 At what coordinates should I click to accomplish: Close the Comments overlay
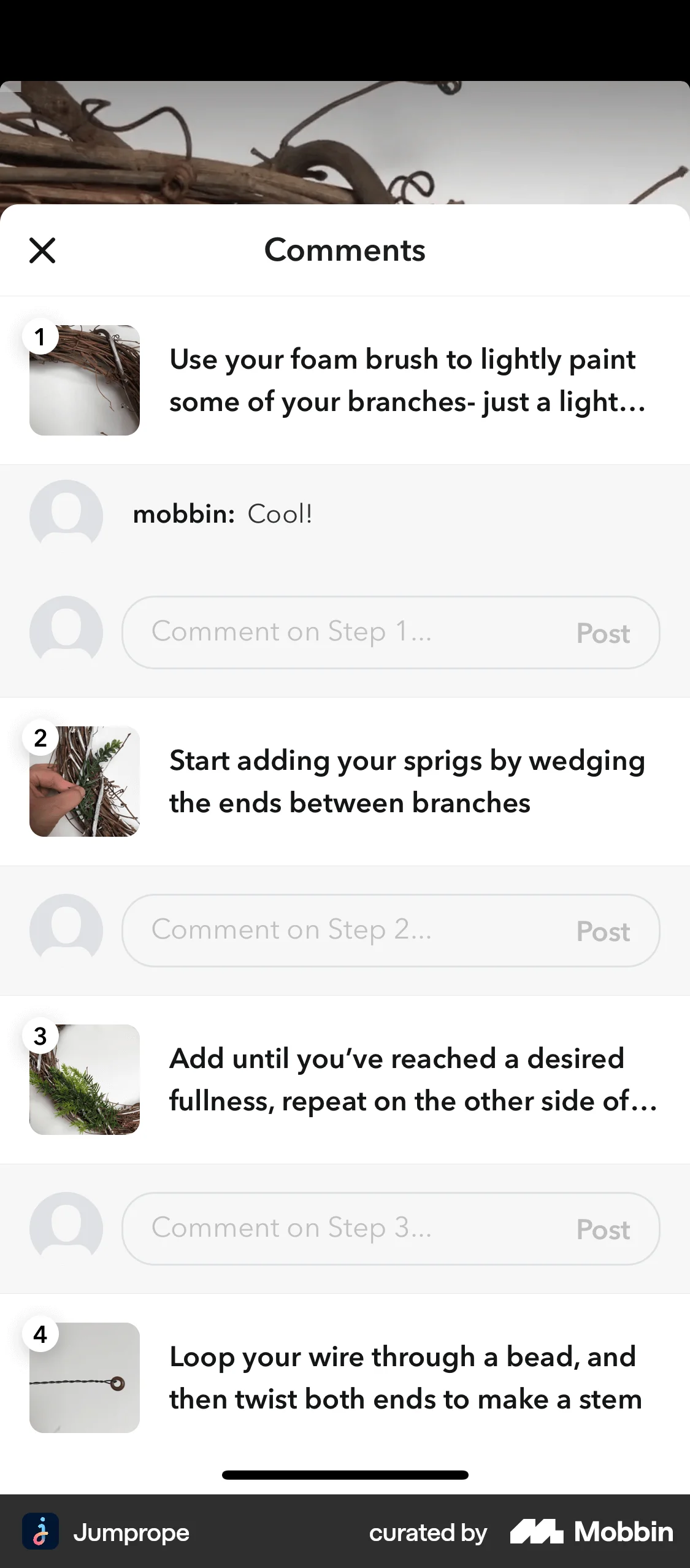42,250
